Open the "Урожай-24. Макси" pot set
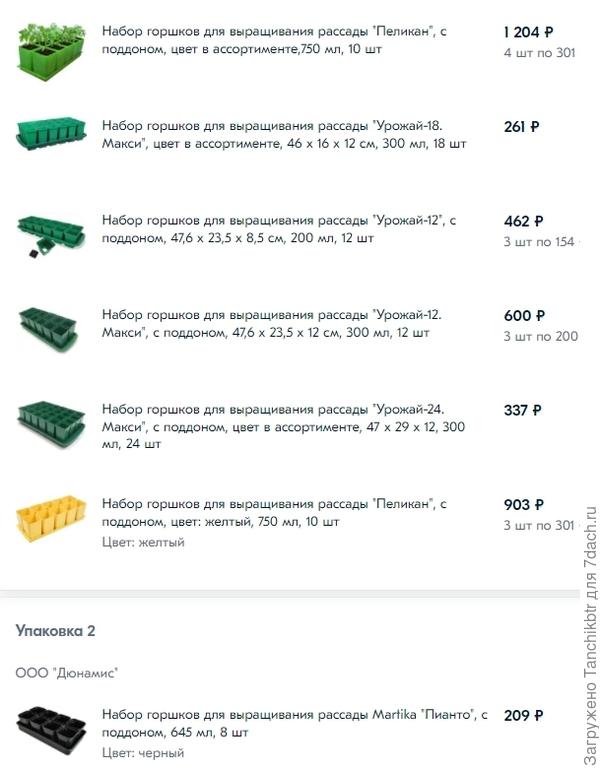The height and width of the screenshot is (770, 600). tap(284, 427)
